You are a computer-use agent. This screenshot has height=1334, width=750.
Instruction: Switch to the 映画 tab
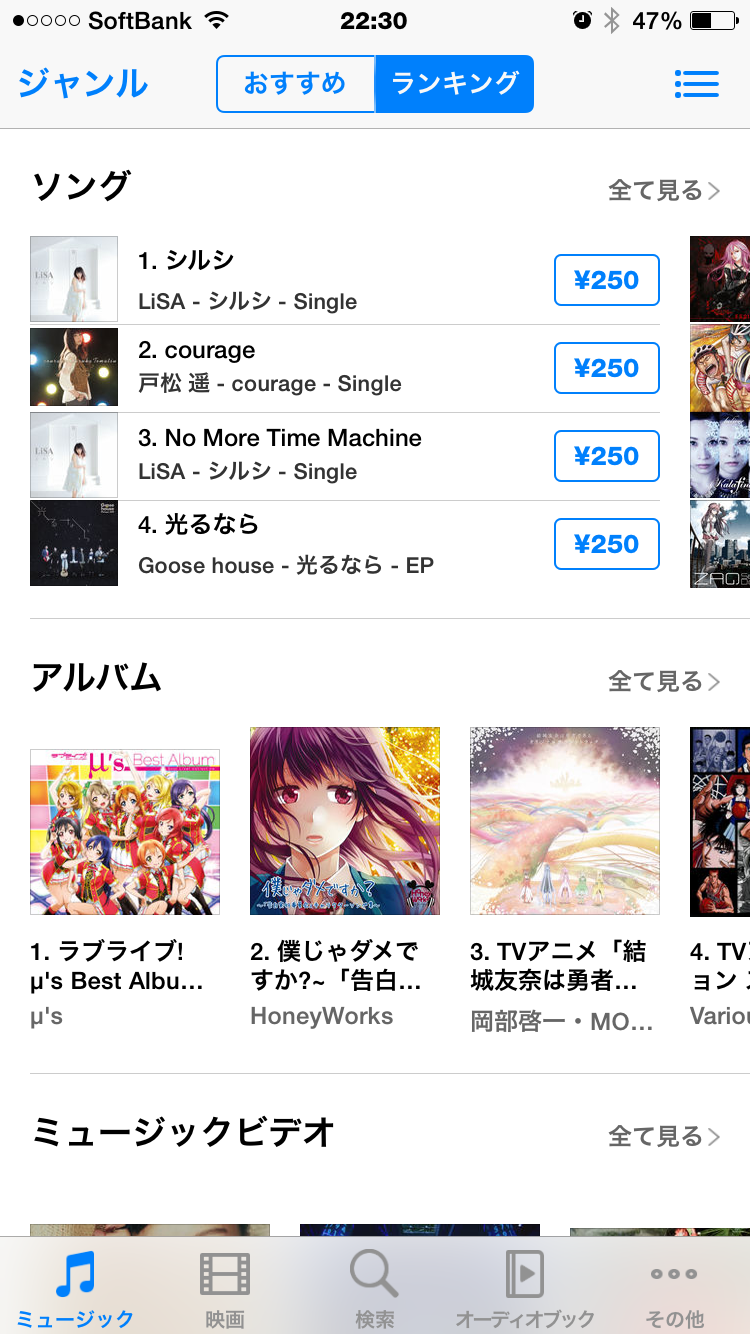225,1289
